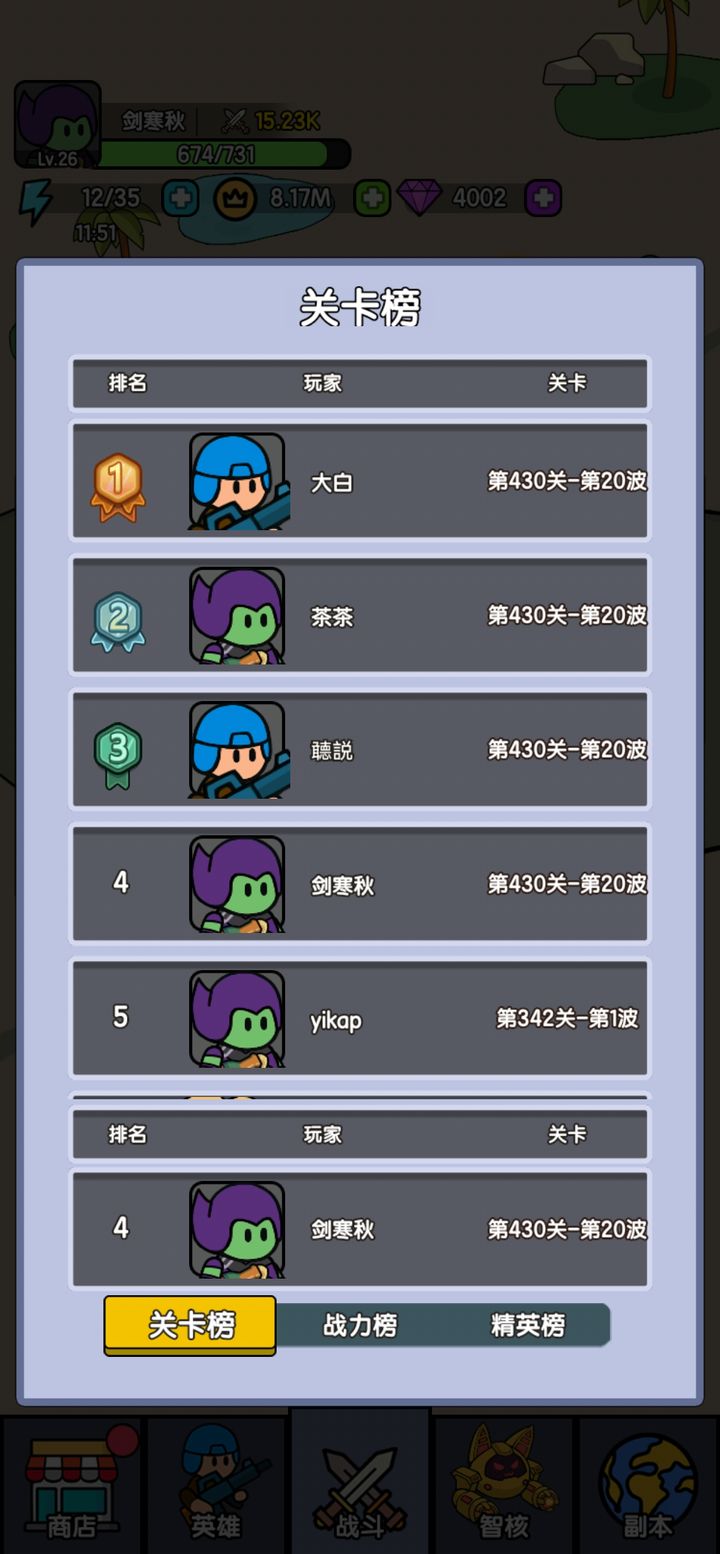Open player yikap's leaderboard entry
Viewport: 720px width, 1554px height.
[x=359, y=1018]
